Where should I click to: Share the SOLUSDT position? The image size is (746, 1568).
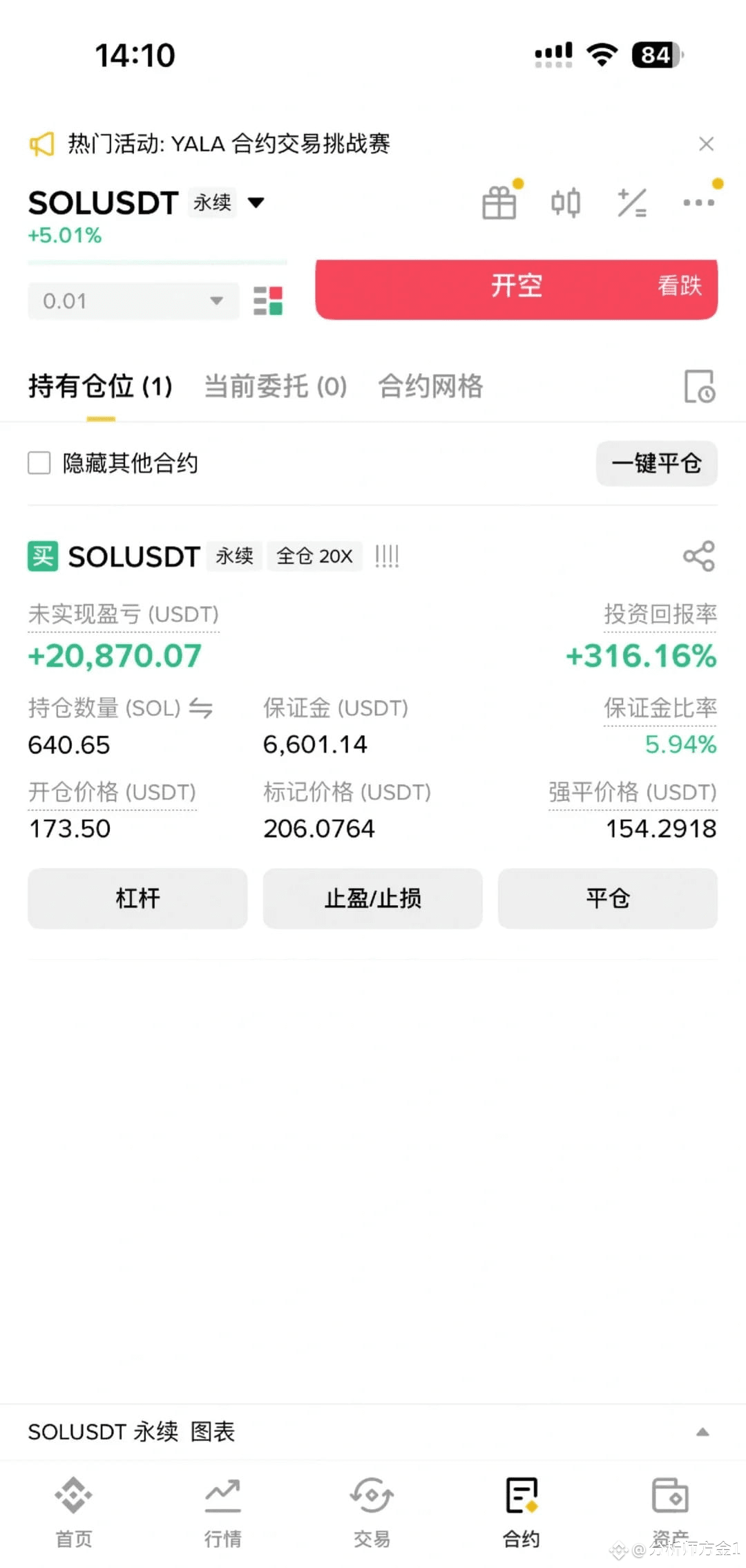coord(699,556)
